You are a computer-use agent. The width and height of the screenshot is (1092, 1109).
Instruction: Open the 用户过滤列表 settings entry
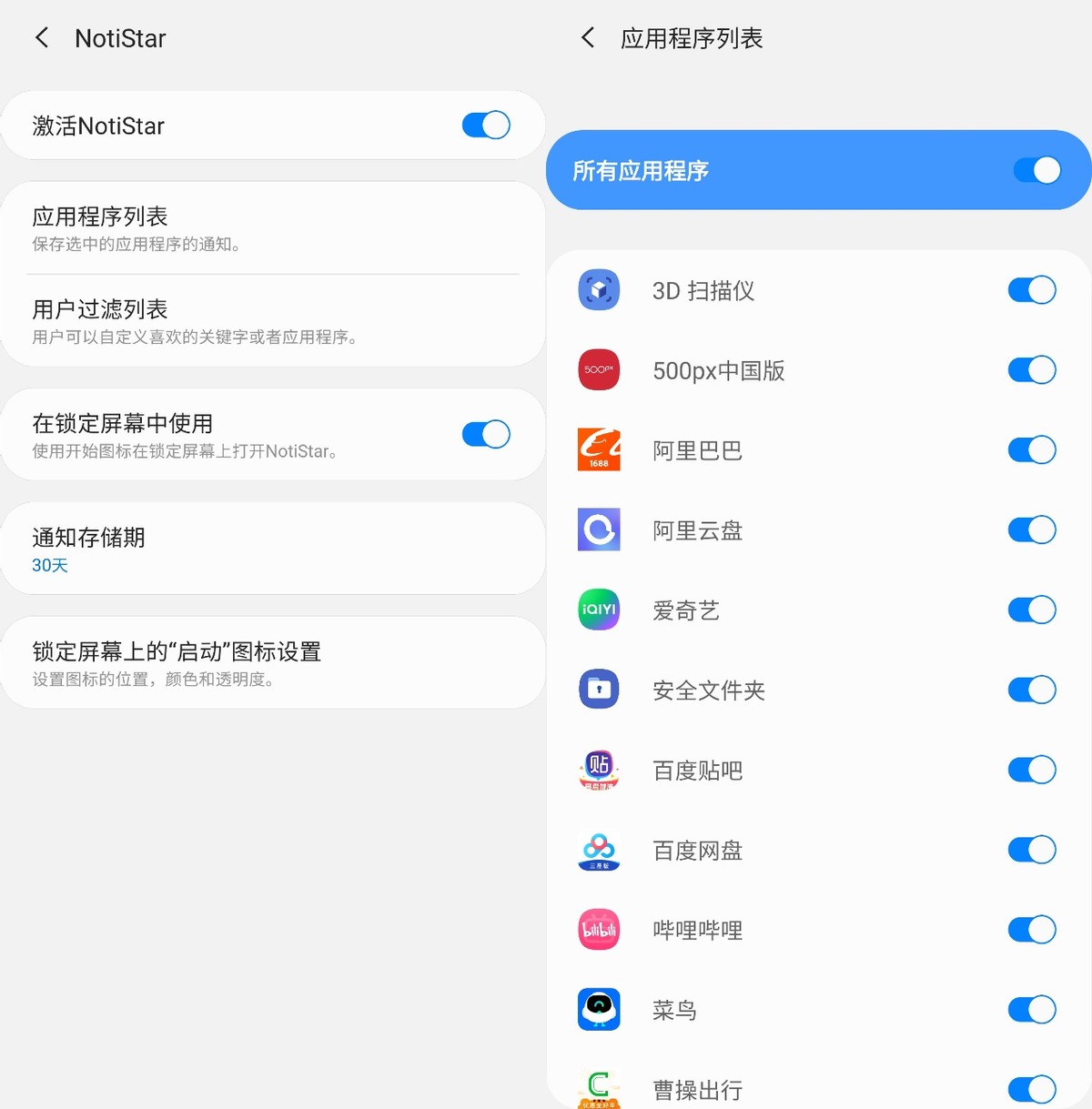point(273,320)
